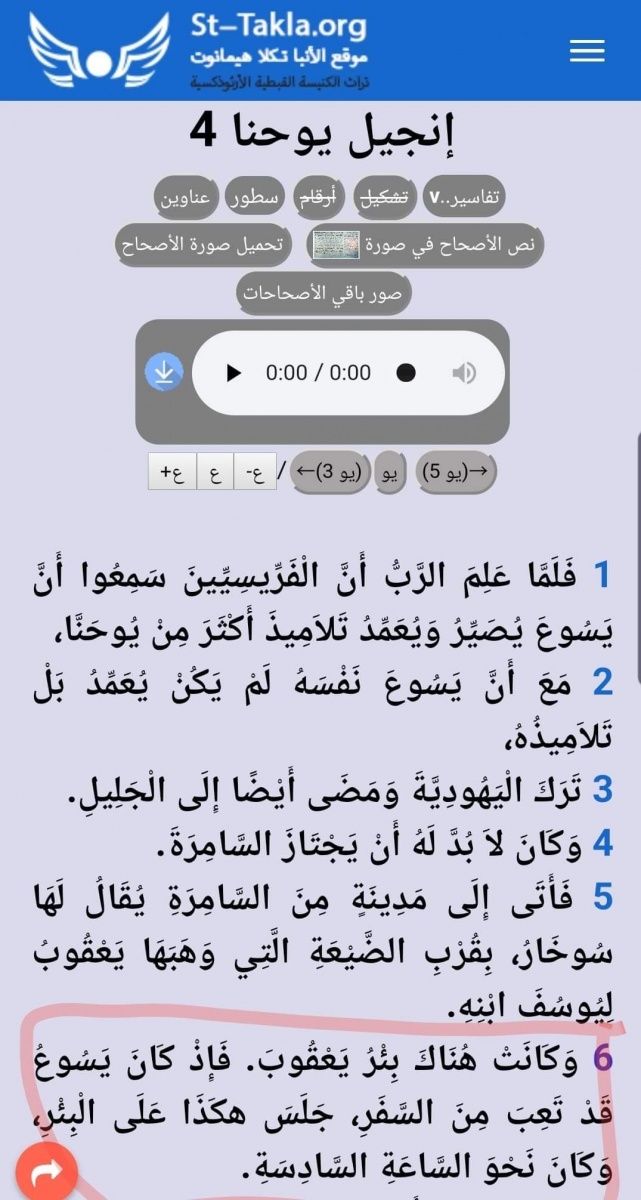The image size is (641, 1200).
Task: Open the يو book index
Action: coord(391,471)
